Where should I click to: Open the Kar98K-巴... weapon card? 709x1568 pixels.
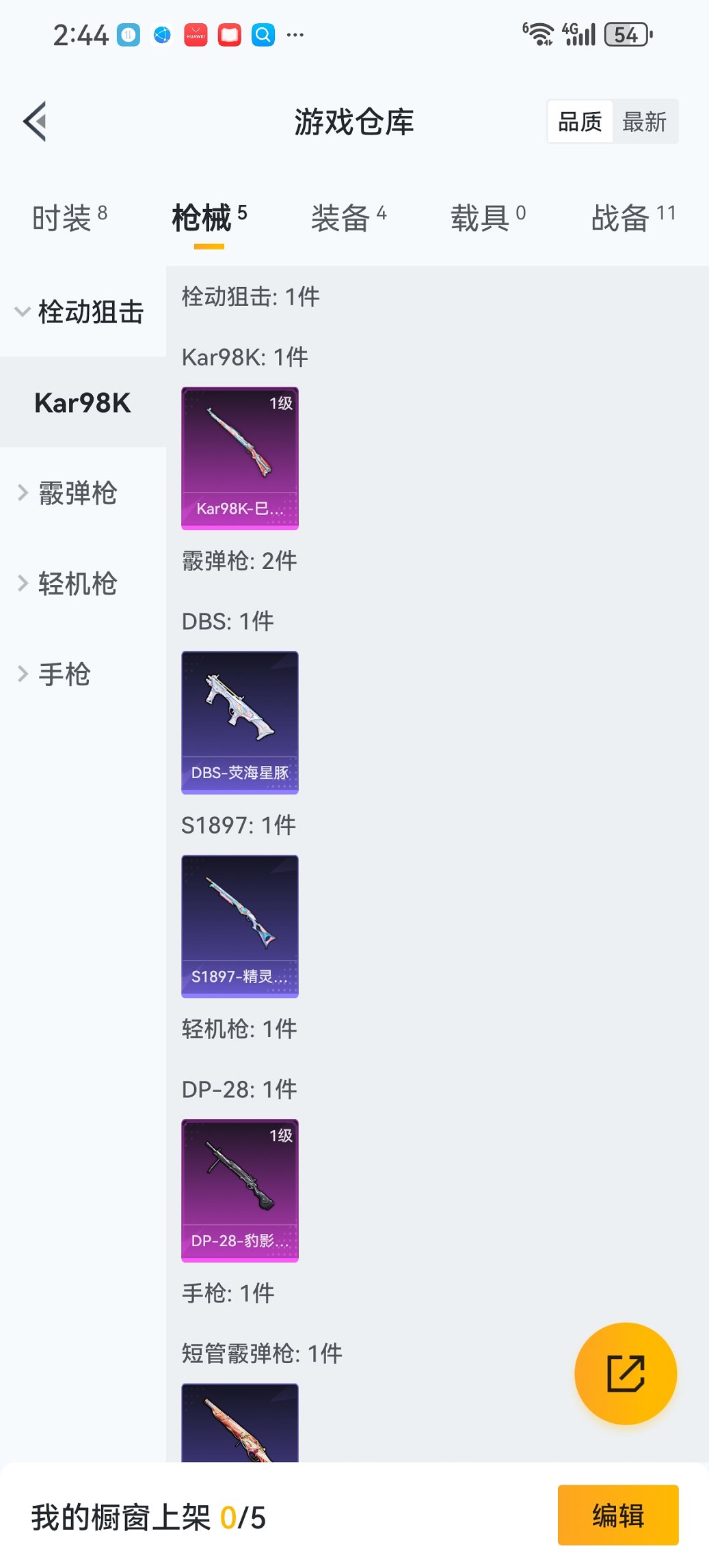pyautogui.click(x=240, y=458)
